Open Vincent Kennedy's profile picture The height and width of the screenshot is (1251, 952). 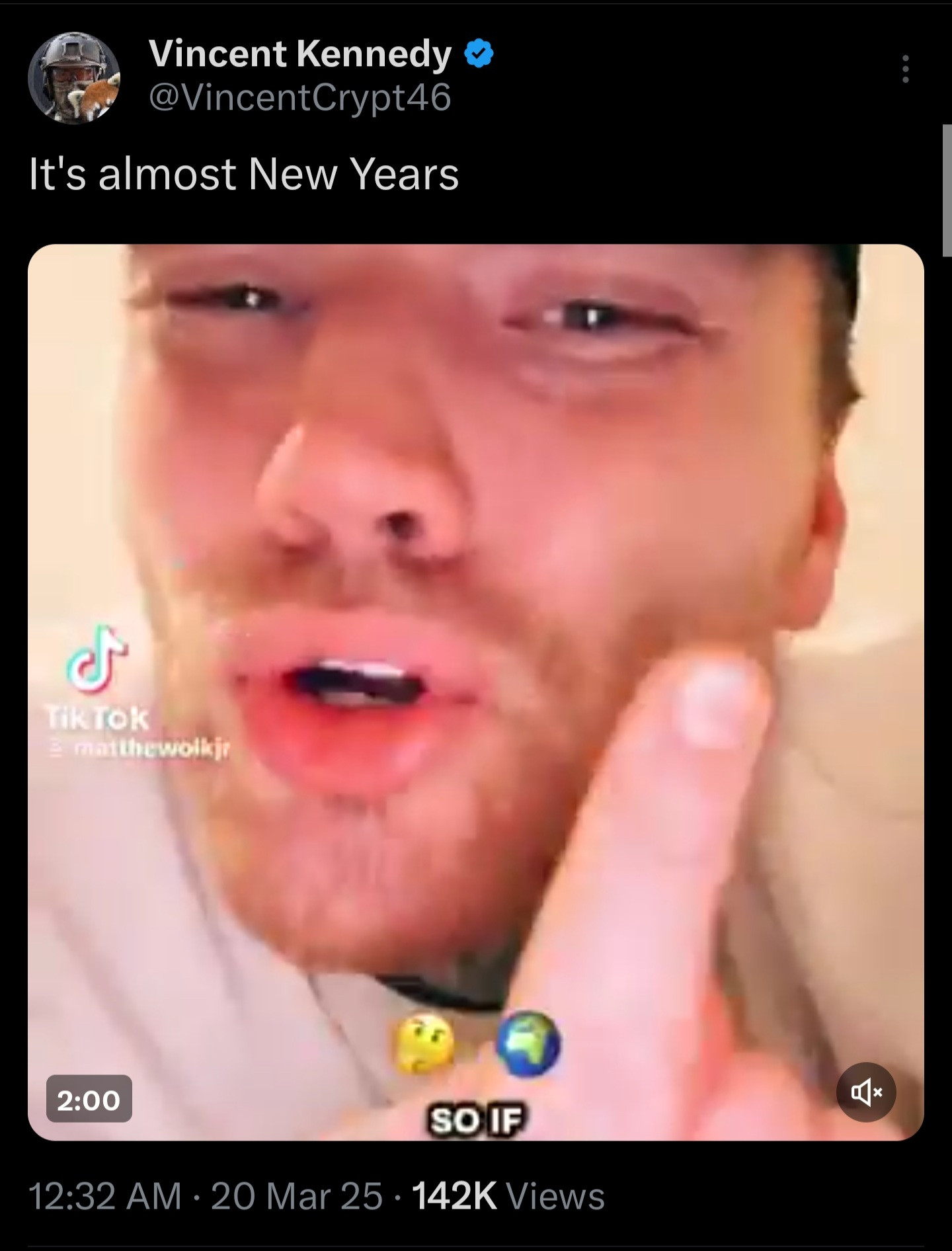click(74, 77)
